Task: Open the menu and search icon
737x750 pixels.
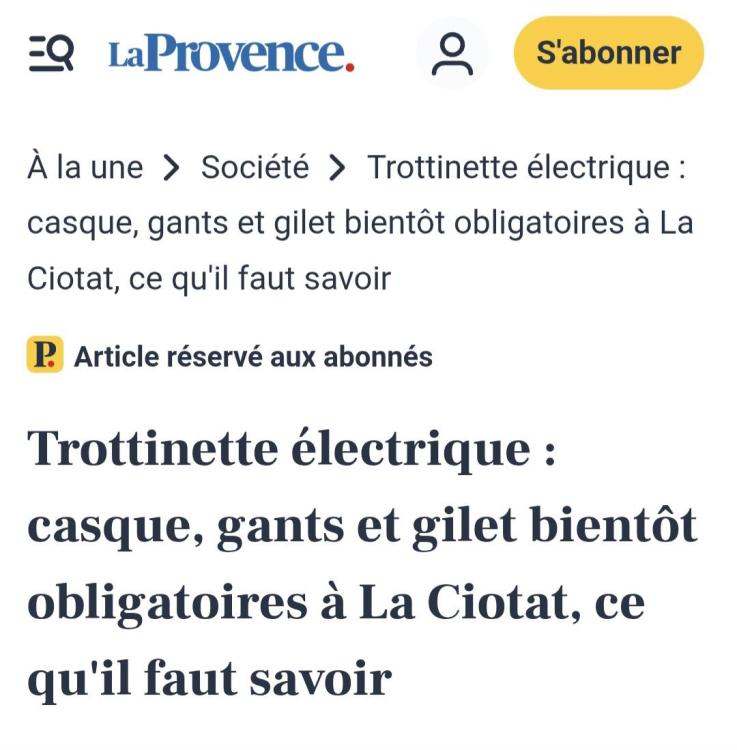Action: pyautogui.click(x=51, y=53)
